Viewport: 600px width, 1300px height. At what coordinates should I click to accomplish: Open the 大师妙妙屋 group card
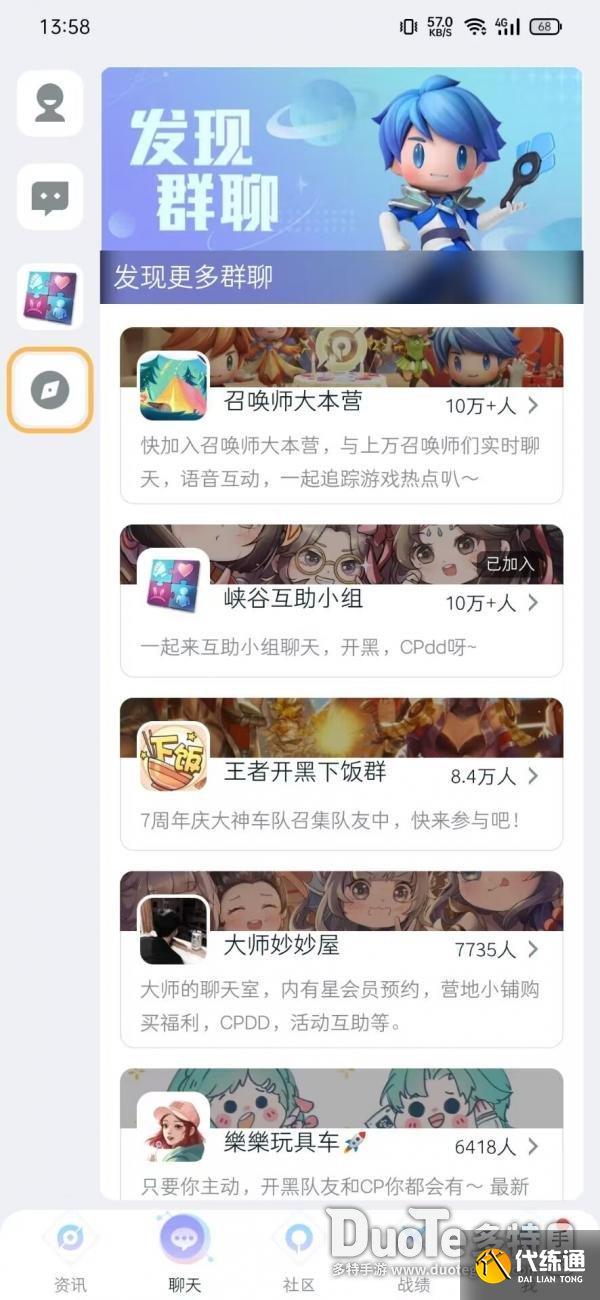pyautogui.click(x=341, y=958)
